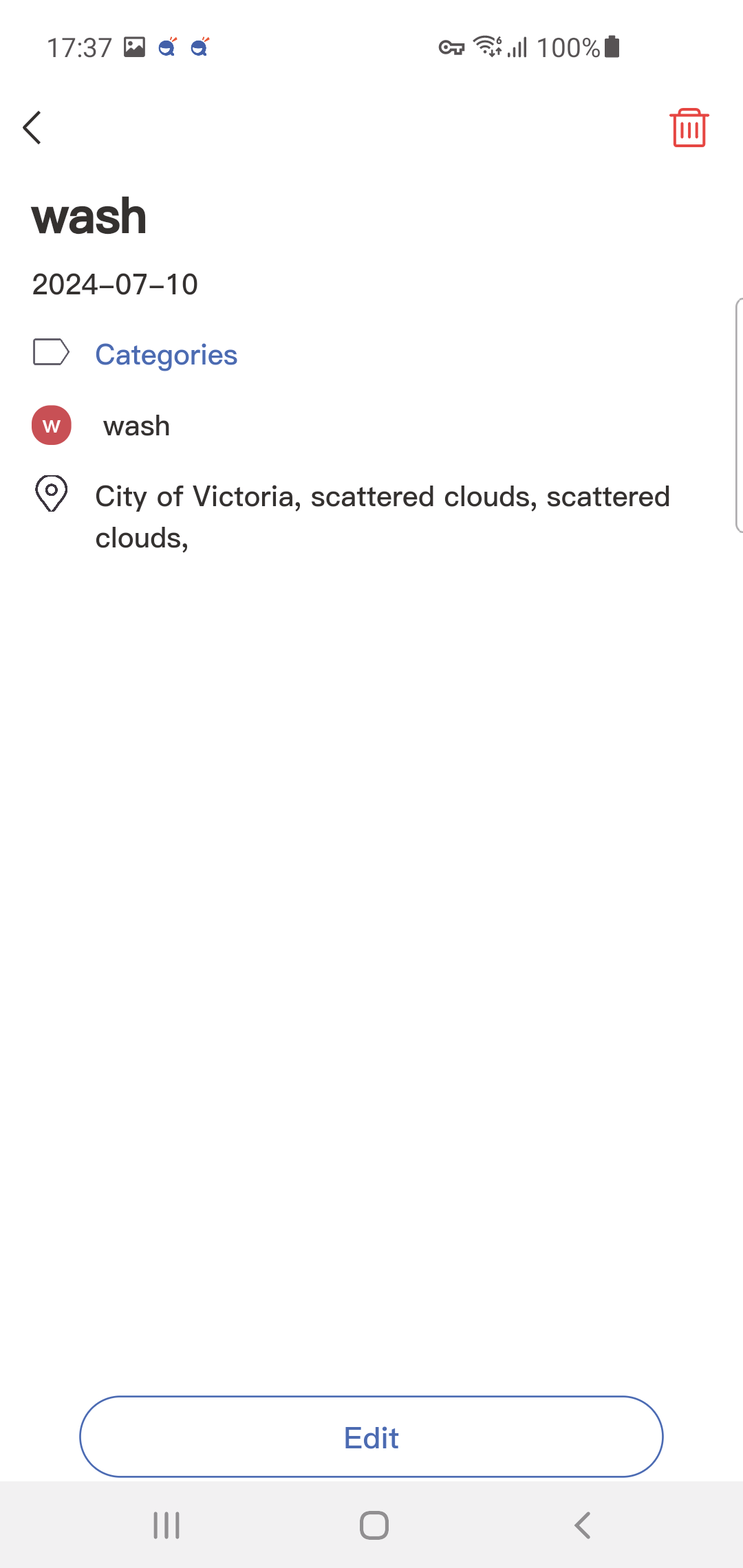Tap the red circular "w" category badge
This screenshot has width=743, height=1568.
(x=51, y=425)
